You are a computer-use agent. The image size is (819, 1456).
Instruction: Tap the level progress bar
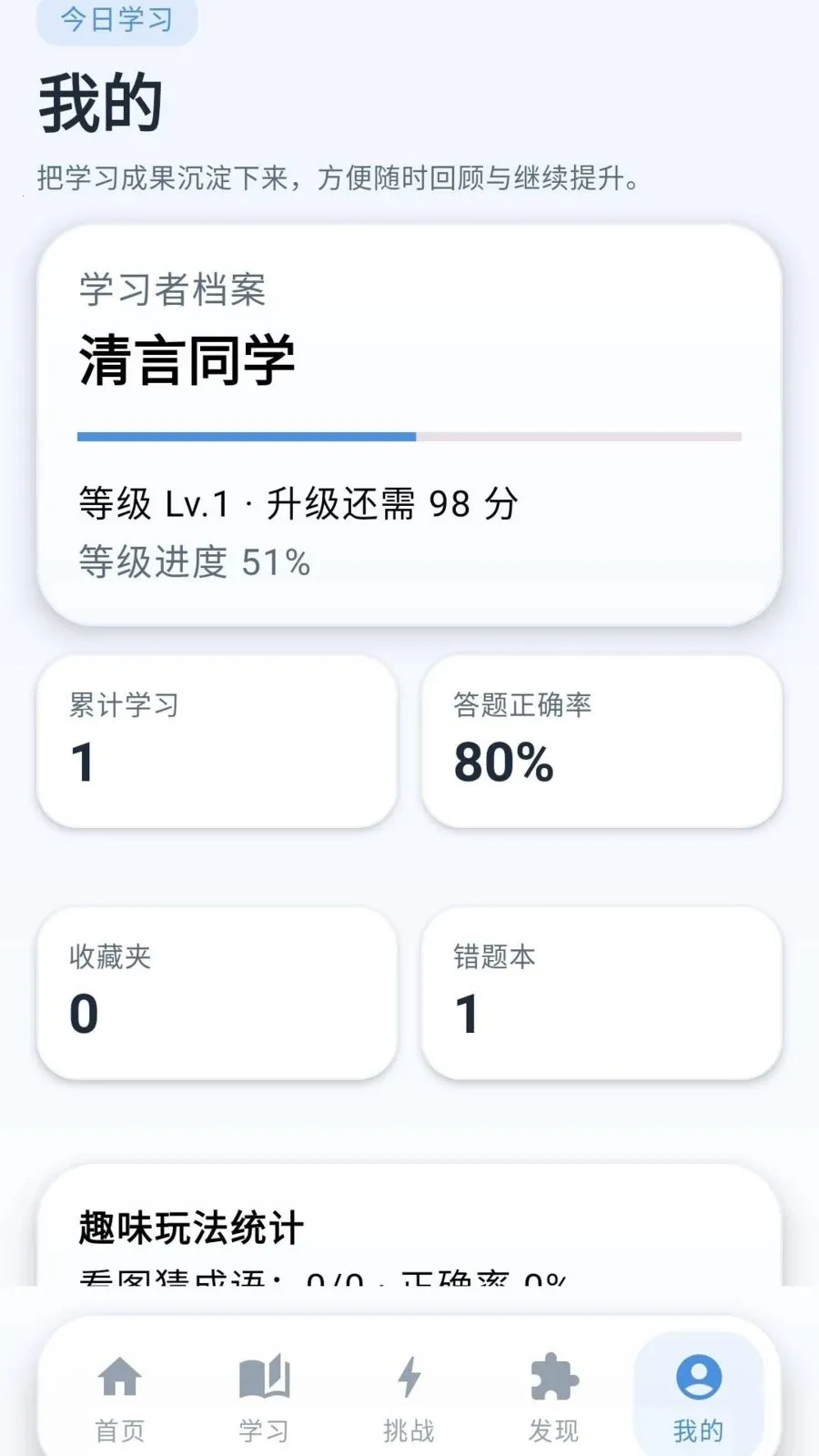click(x=409, y=438)
